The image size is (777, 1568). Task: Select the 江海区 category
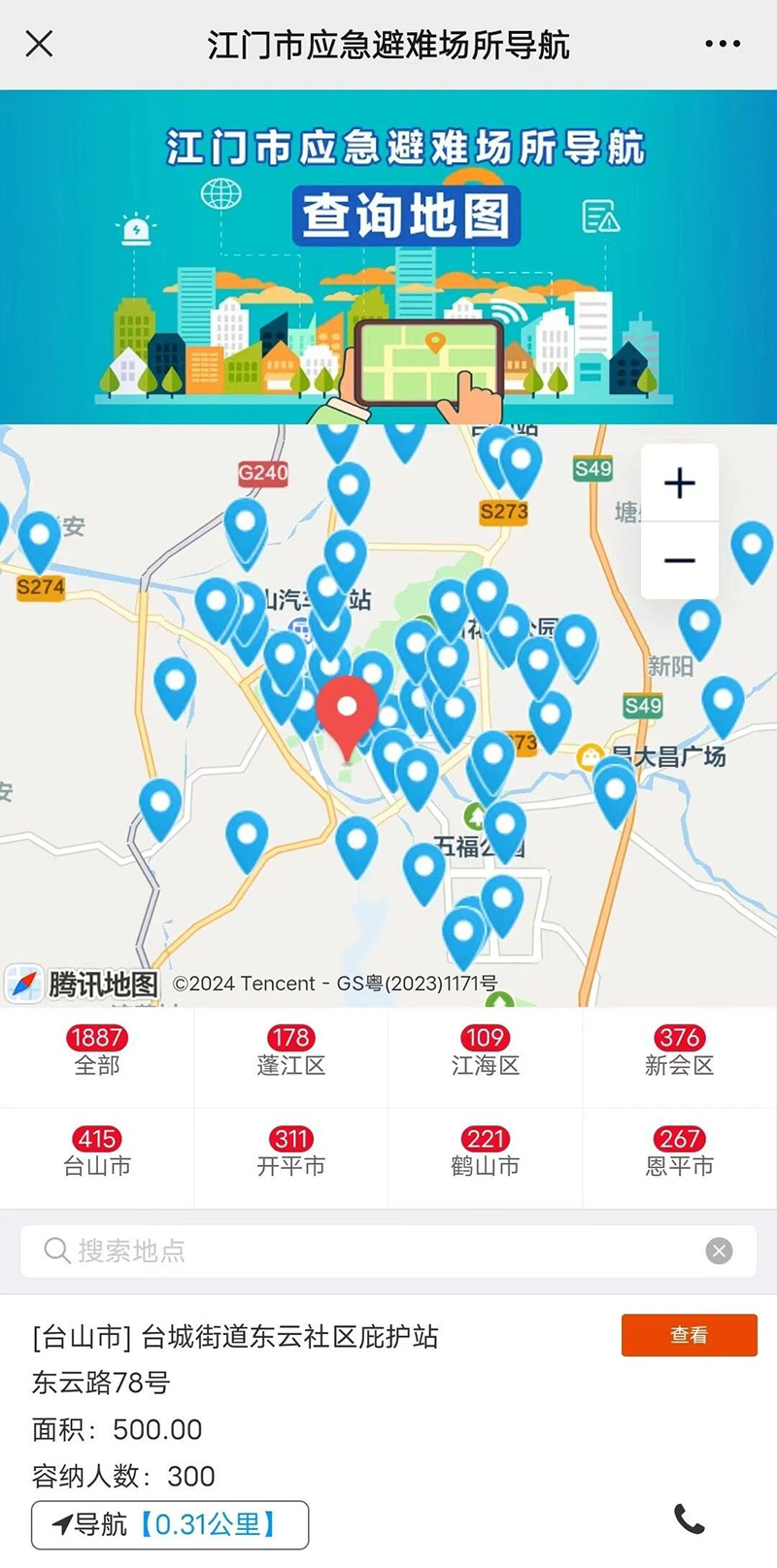484,1056
